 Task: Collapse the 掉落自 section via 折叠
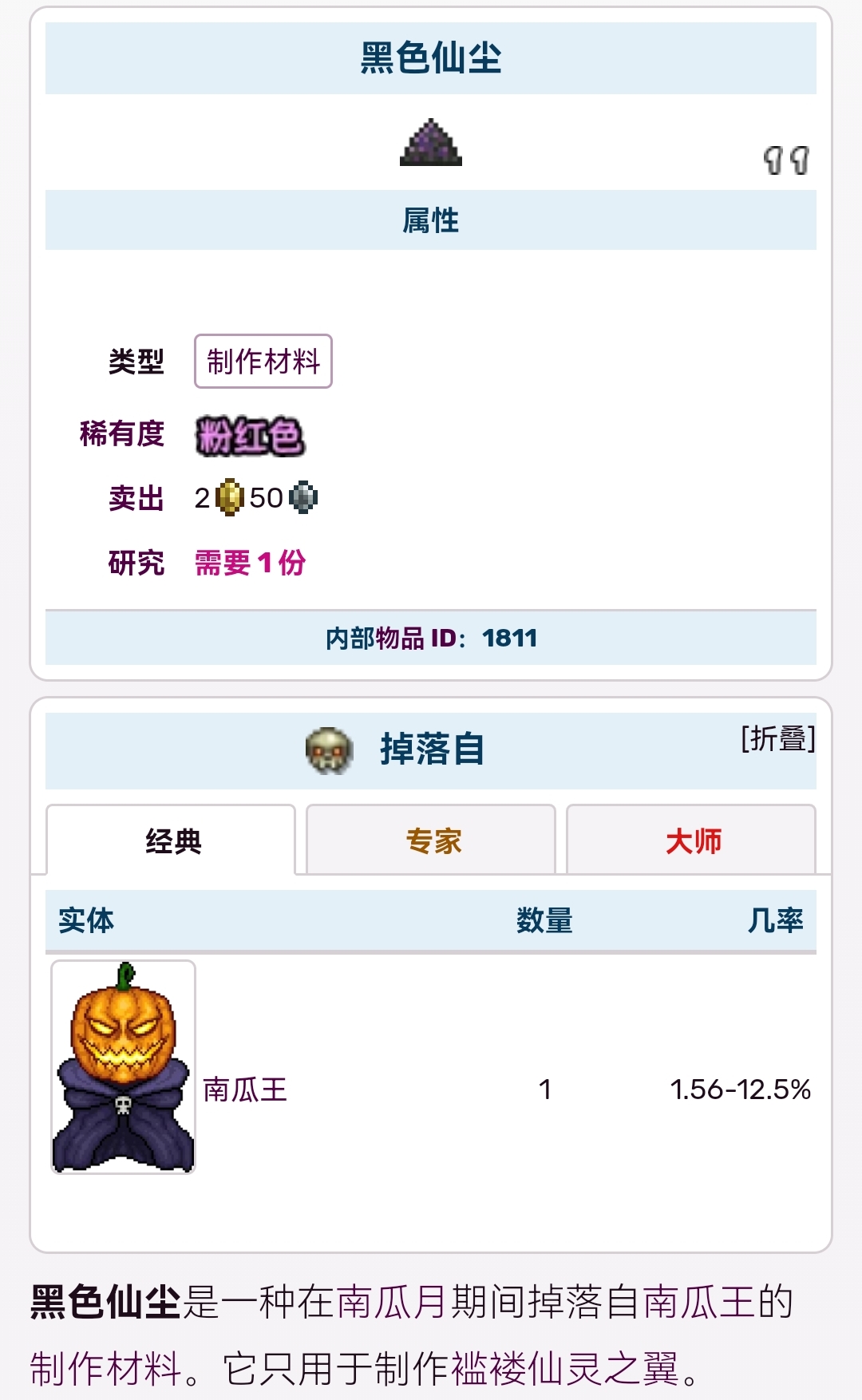[x=777, y=738]
